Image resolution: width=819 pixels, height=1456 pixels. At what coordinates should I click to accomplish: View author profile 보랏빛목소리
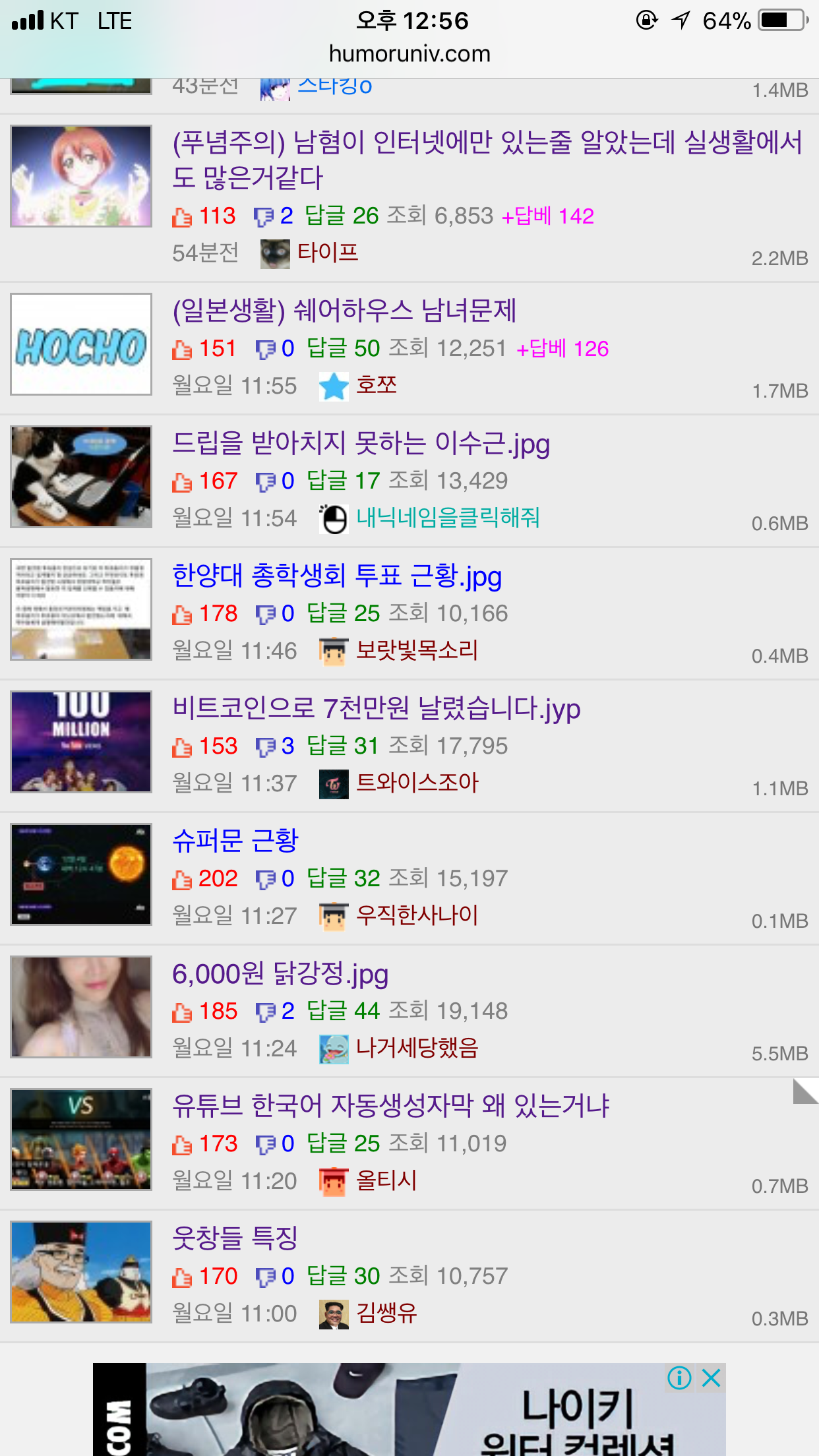[417, 650]
